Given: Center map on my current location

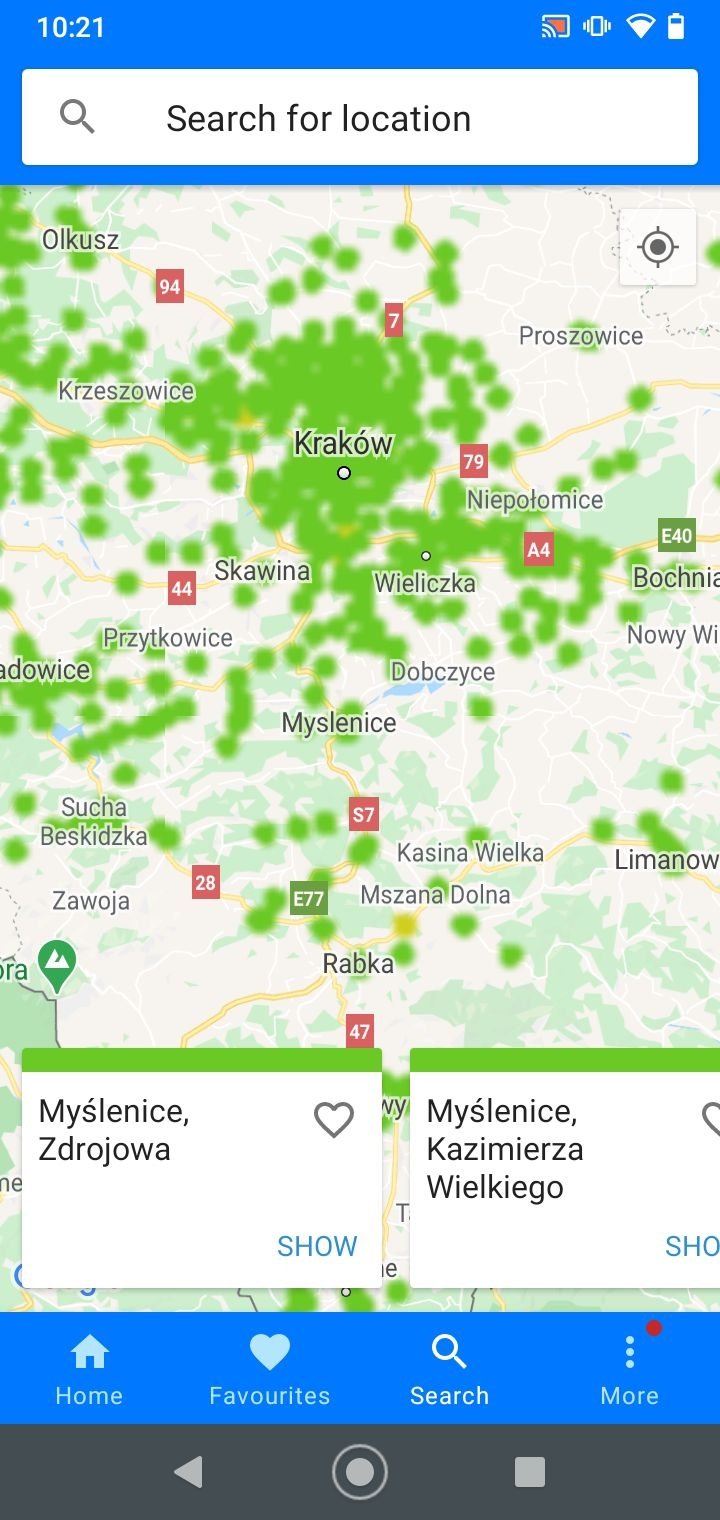Looking at the screenshot, I should coord(657,247).
